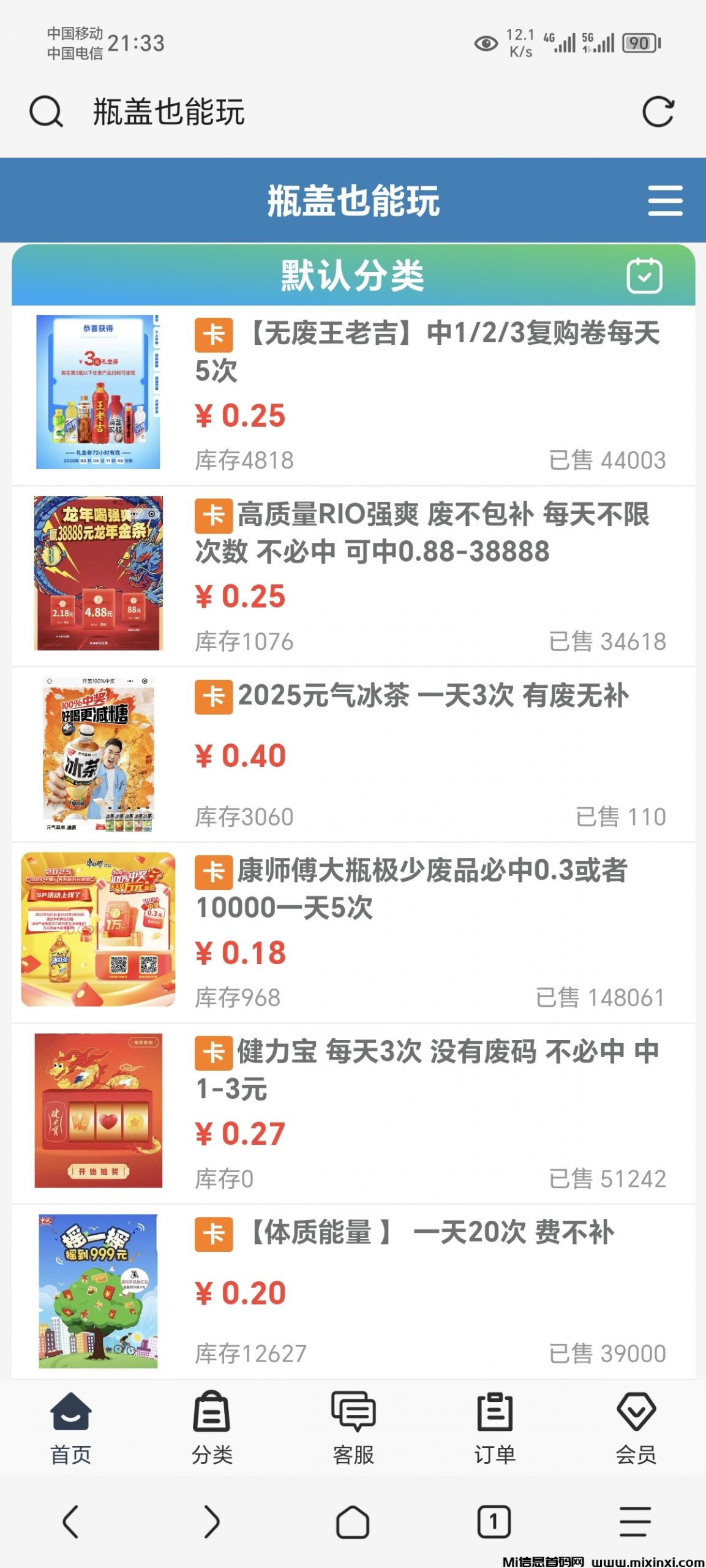
Task: Open the browser's bottom menu button
Action: pos(635,1521)
